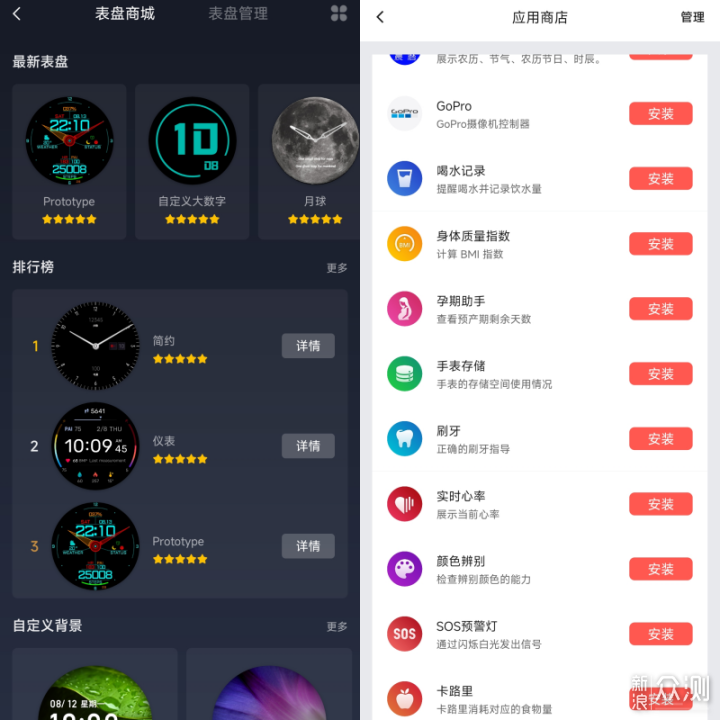Open details for ranked Prototype watch face

(x=308, y=546)
